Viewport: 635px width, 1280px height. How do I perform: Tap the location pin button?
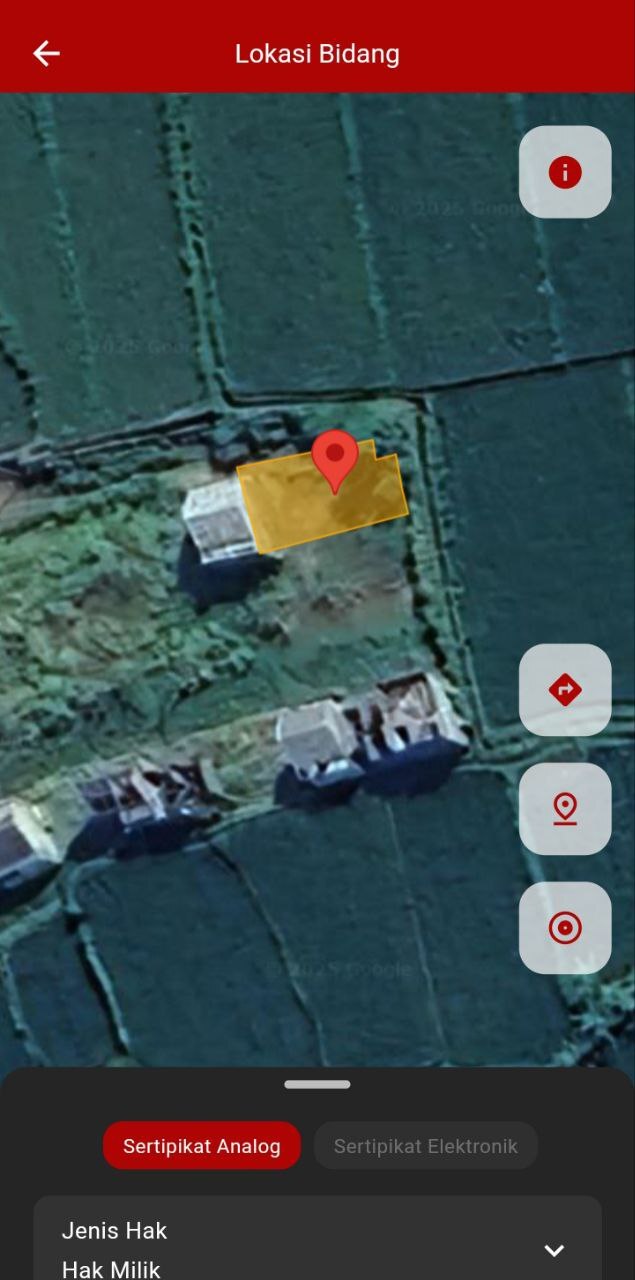565,808
